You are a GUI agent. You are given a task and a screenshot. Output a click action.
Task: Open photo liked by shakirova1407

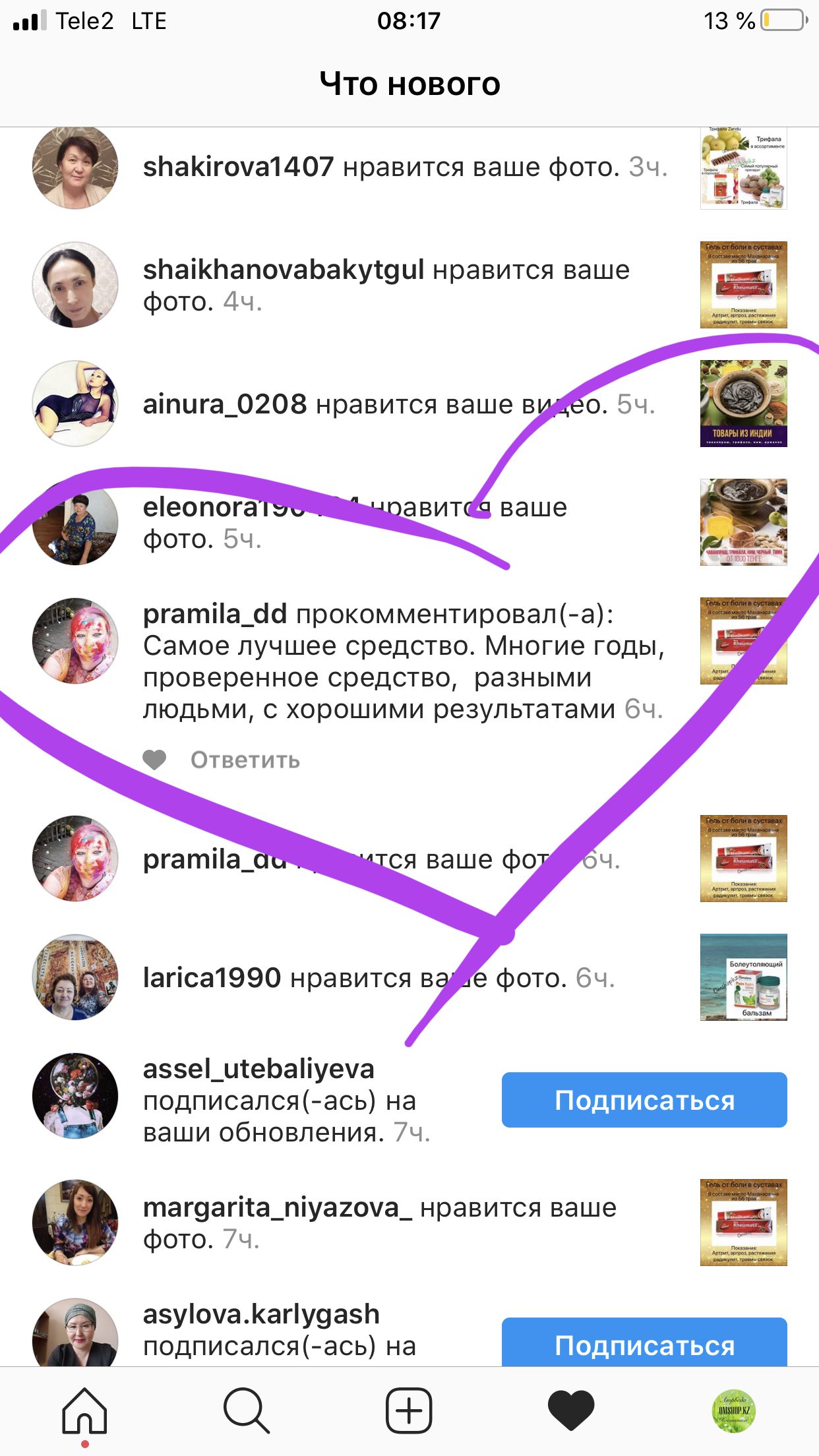743,168
